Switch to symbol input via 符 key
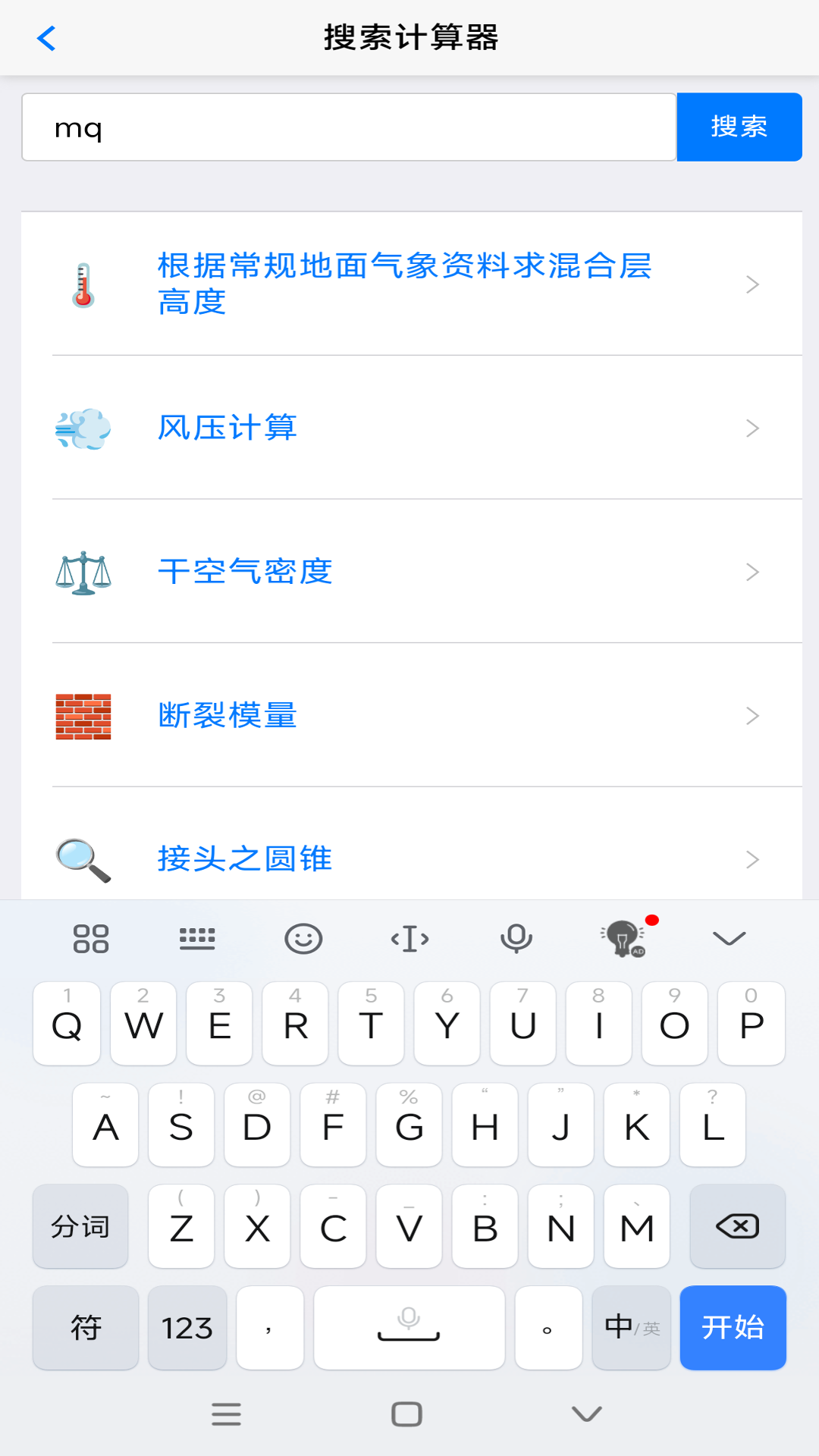This screenshot has height=1456, width=819. (x=85, y=1328)
